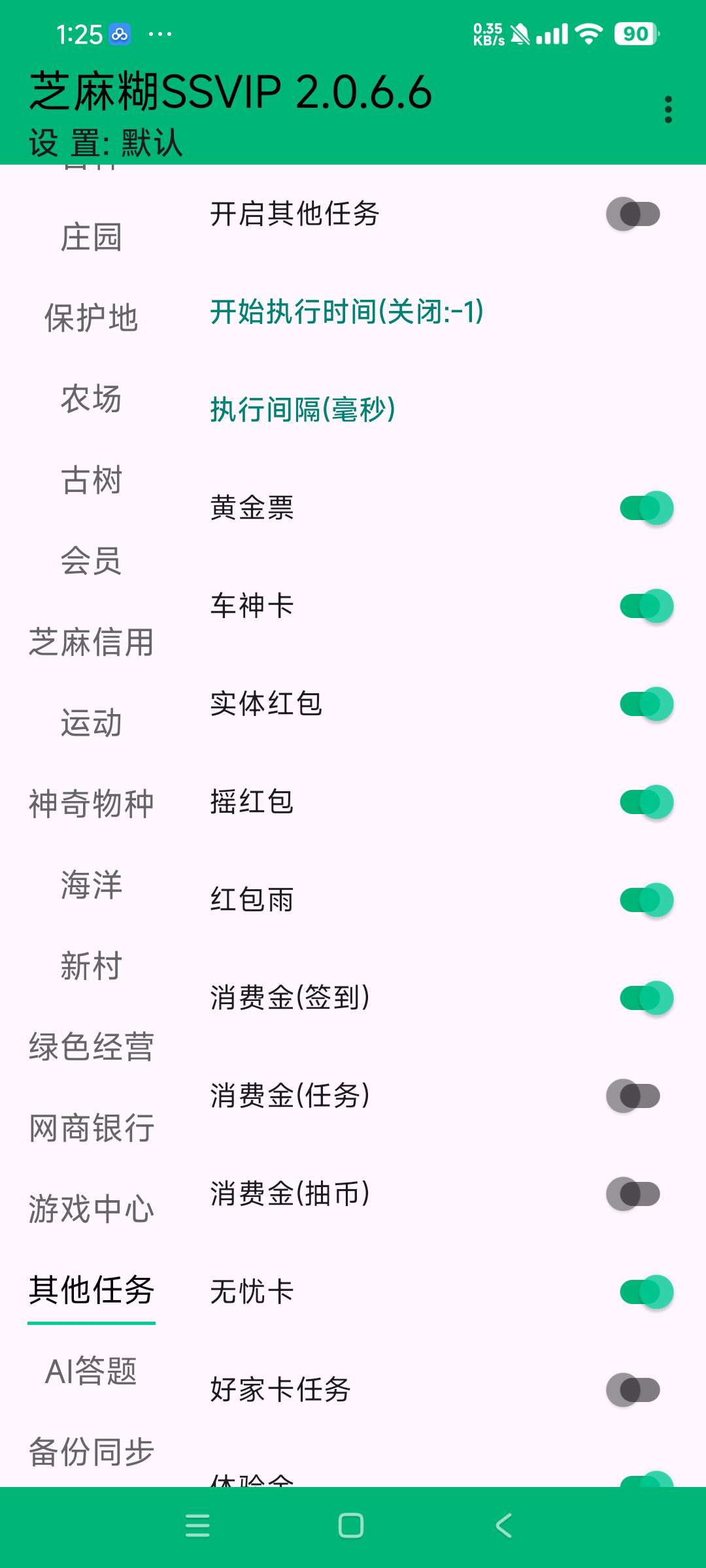Turn off the 黄金票 switch
This screenshot has width=706, height=1568.
646,508
